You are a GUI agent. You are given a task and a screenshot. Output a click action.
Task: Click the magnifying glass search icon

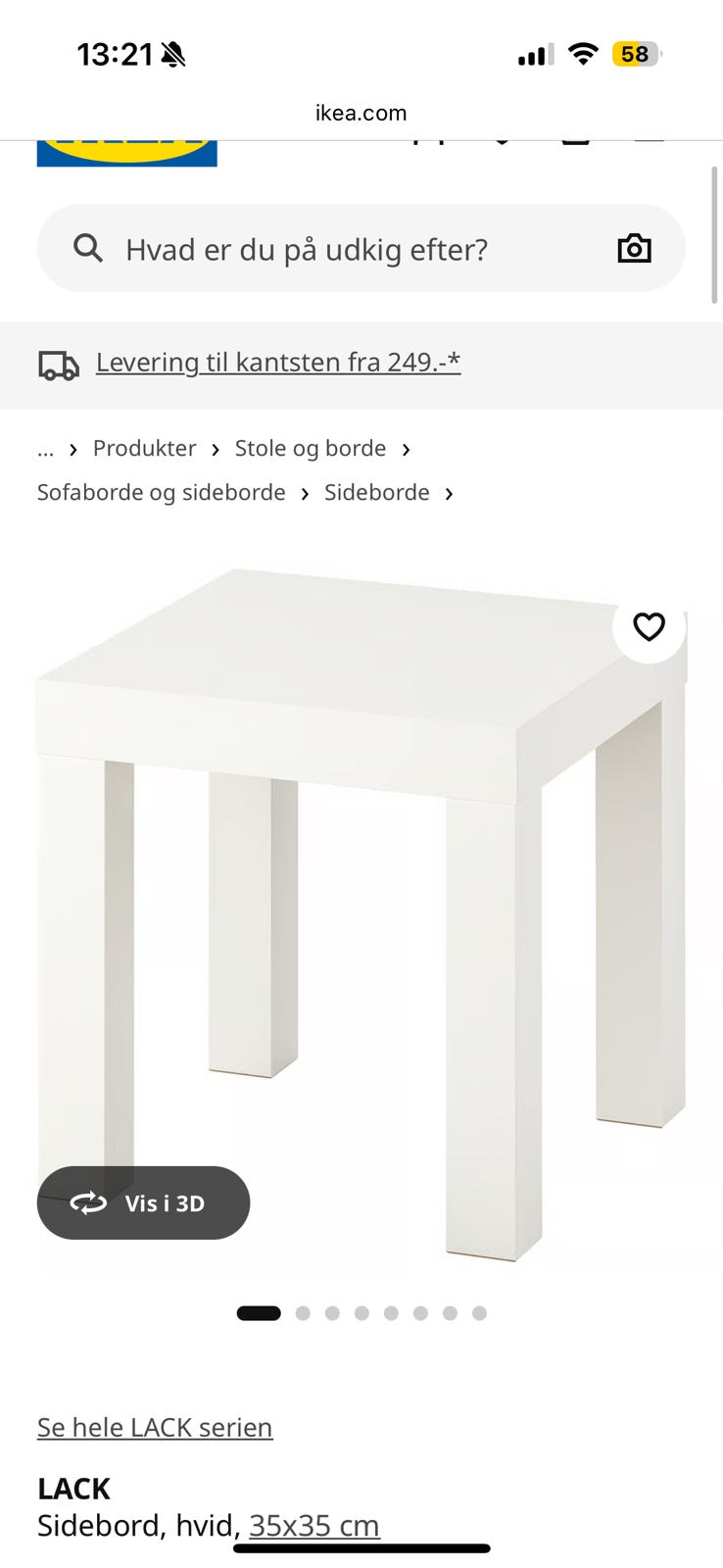(88, 248)
